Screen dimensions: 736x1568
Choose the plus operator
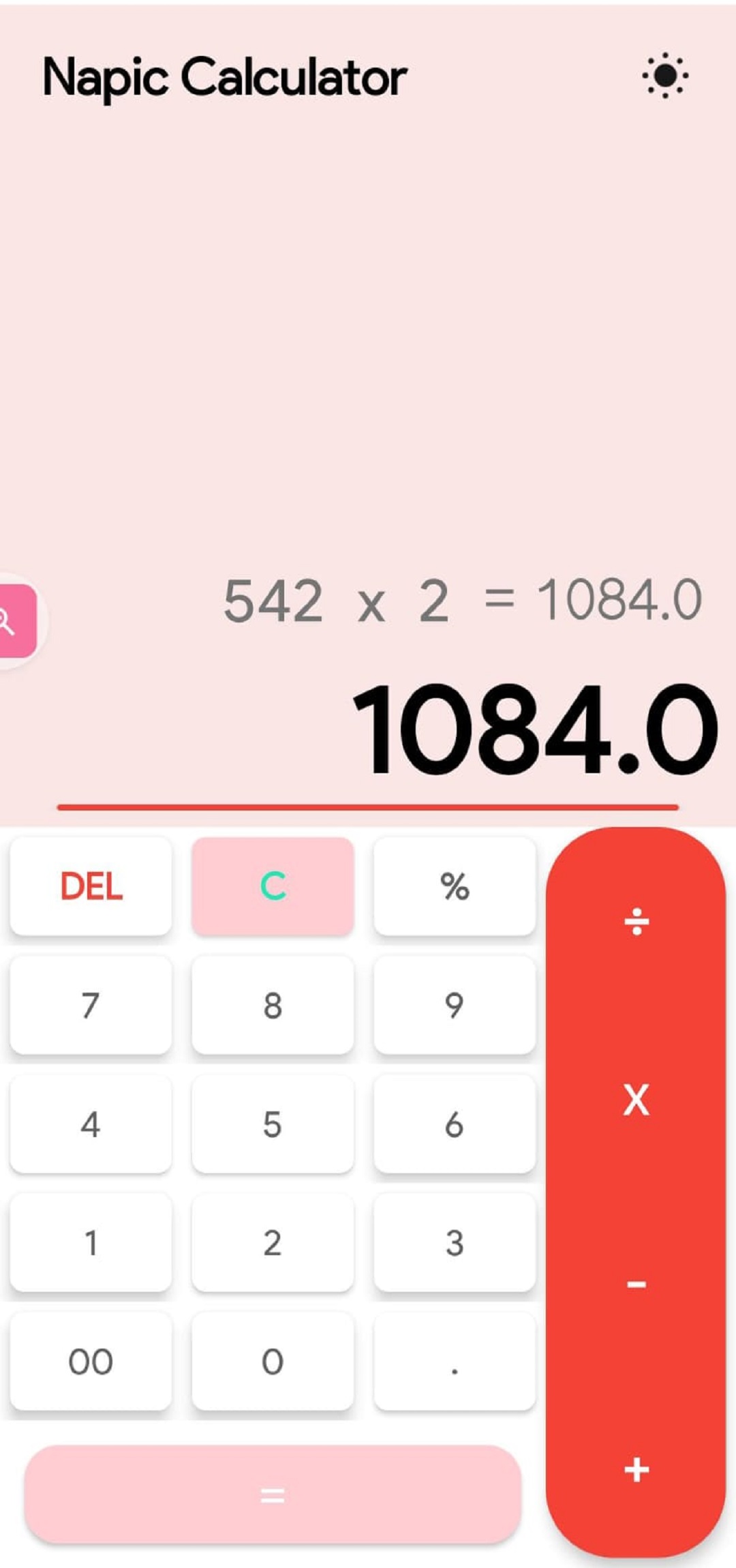636,1470
